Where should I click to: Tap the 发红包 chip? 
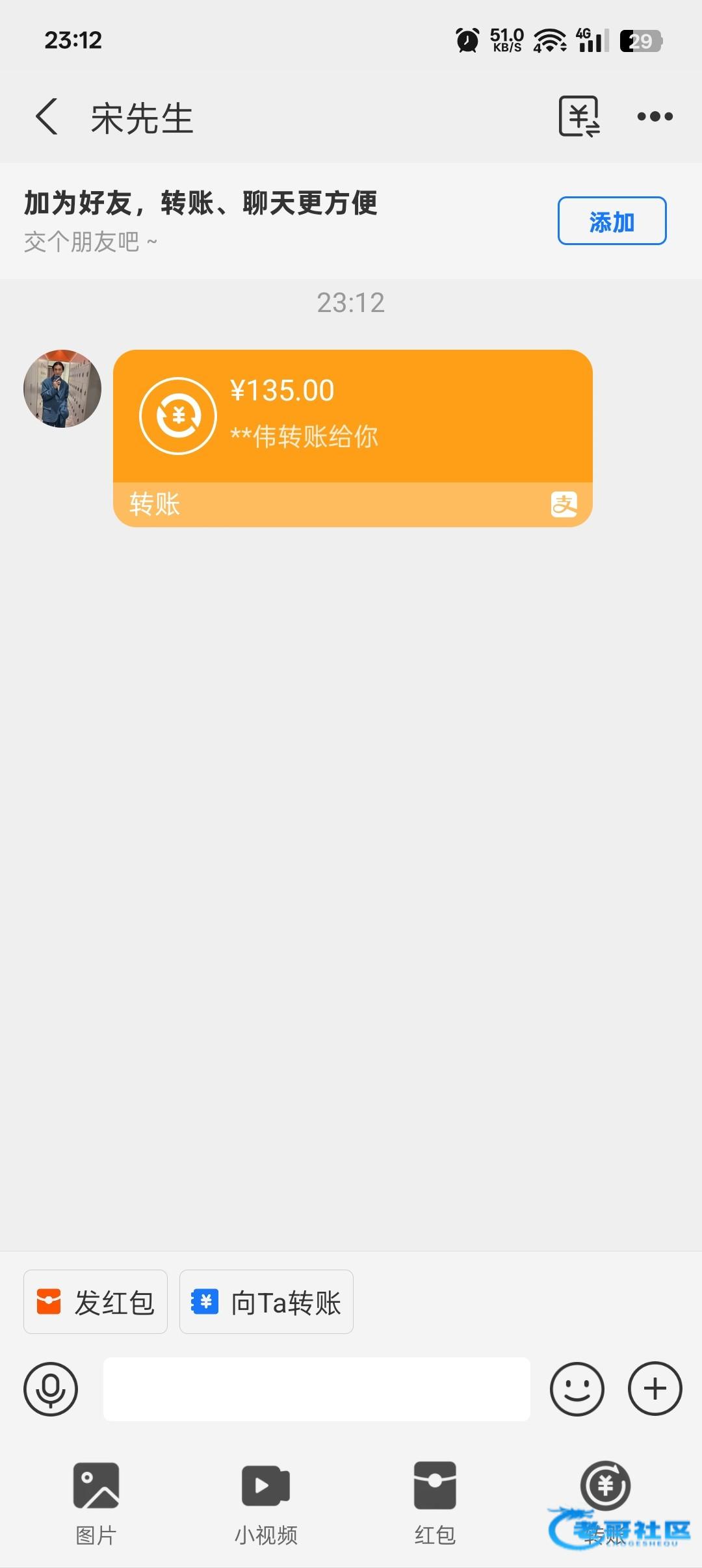pos(96,1301)
